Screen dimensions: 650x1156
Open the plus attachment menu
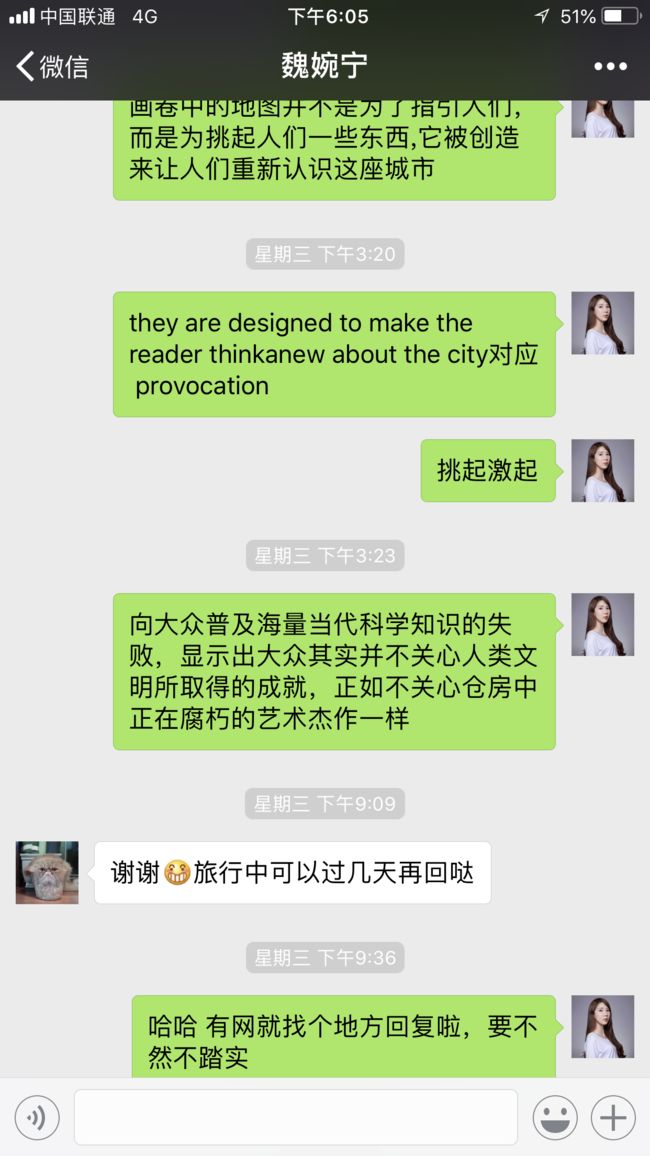613,1118
